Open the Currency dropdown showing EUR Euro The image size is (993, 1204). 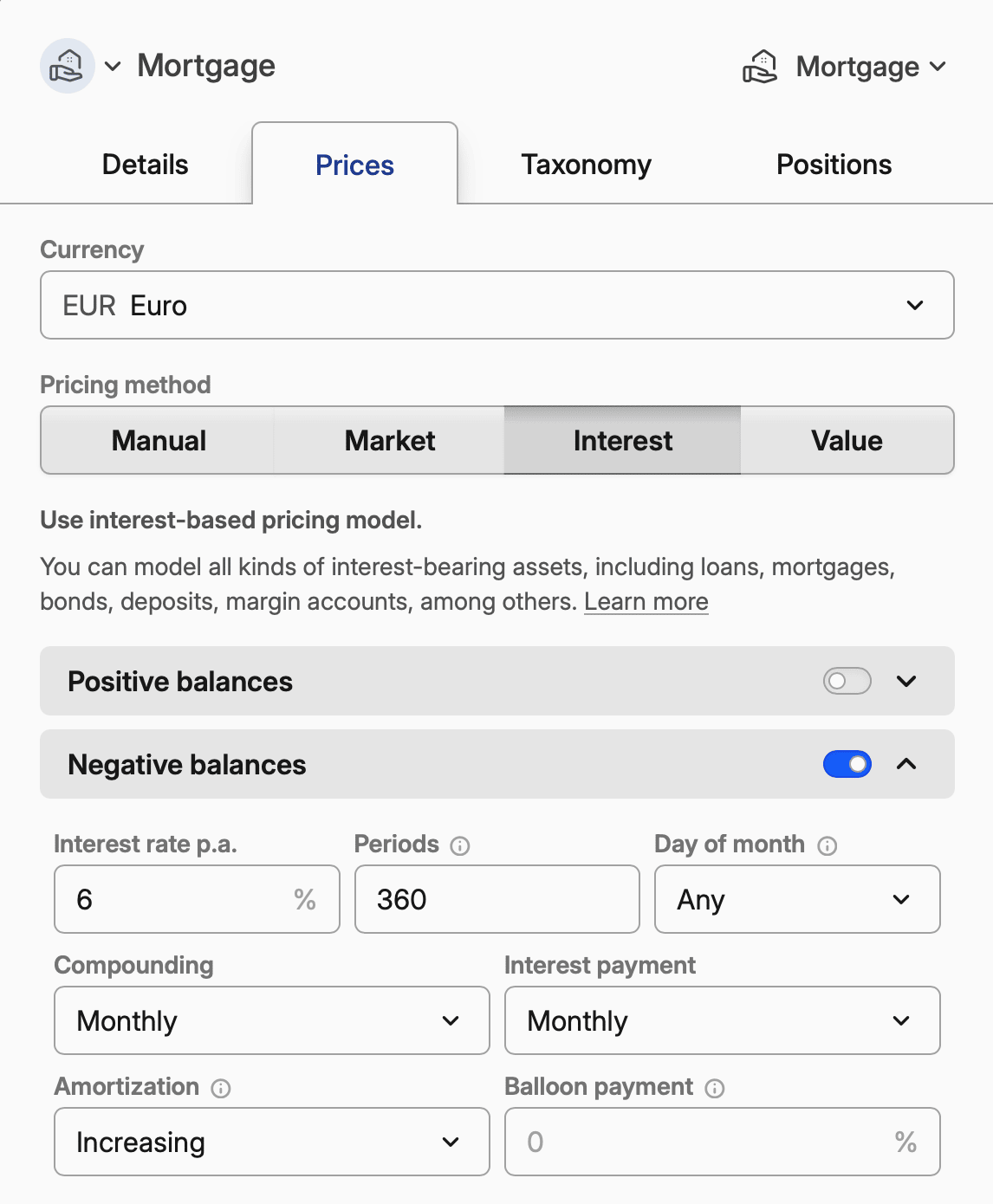[496, 305]
